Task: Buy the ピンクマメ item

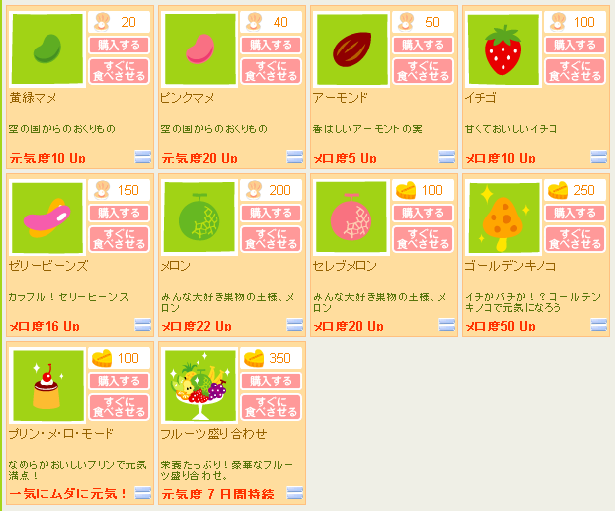Action: 271,45
